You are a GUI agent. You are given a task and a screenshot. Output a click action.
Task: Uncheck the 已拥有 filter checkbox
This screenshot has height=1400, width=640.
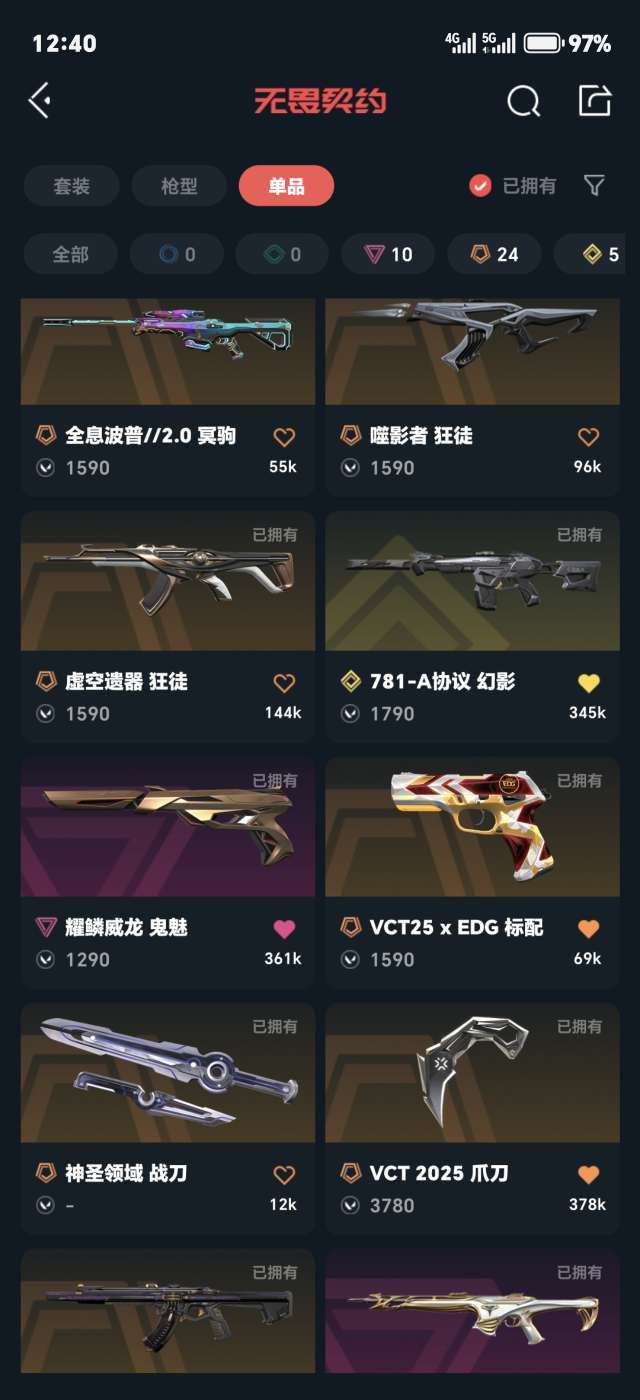pos(481,185)
